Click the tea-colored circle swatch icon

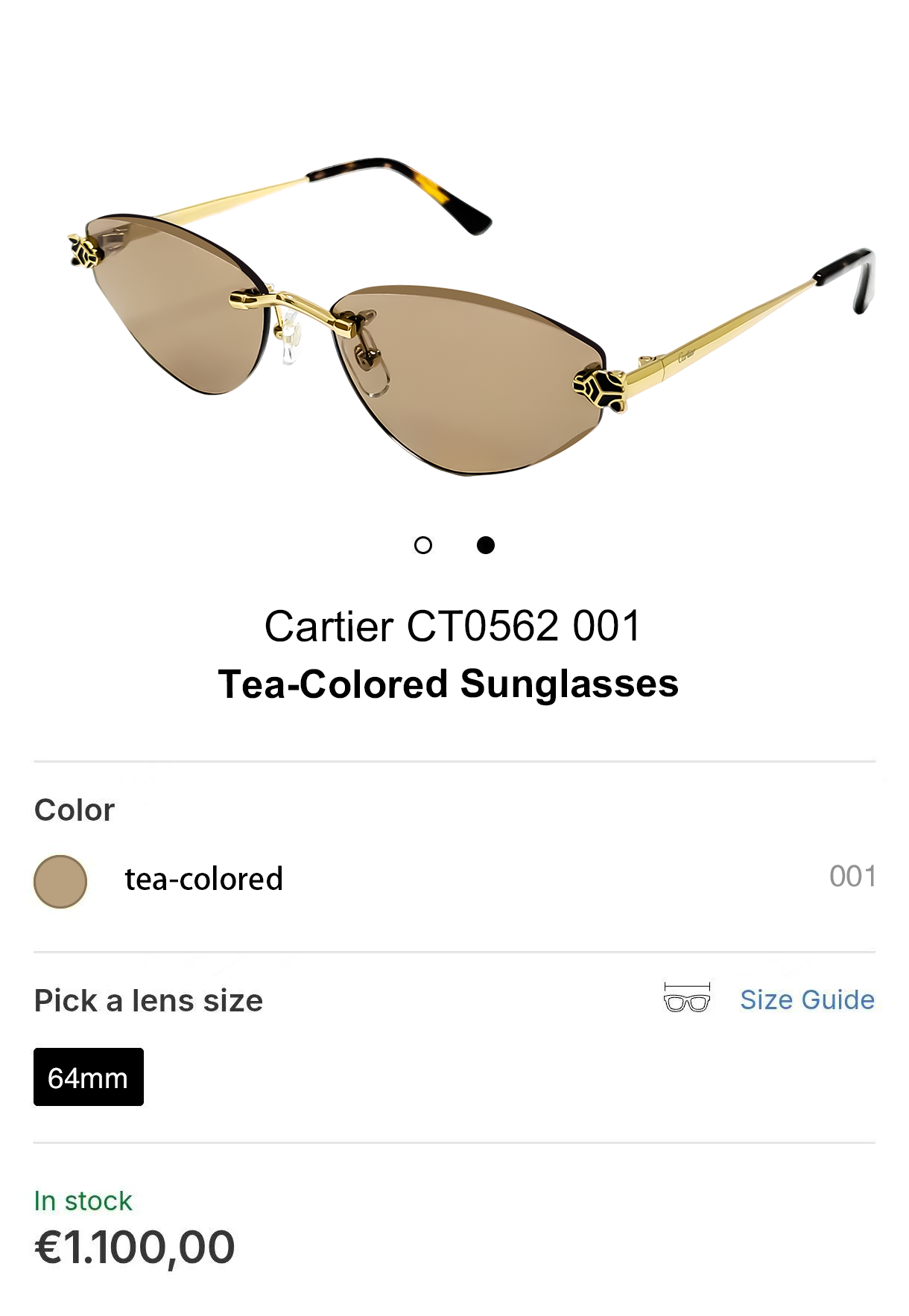point(60,881)
